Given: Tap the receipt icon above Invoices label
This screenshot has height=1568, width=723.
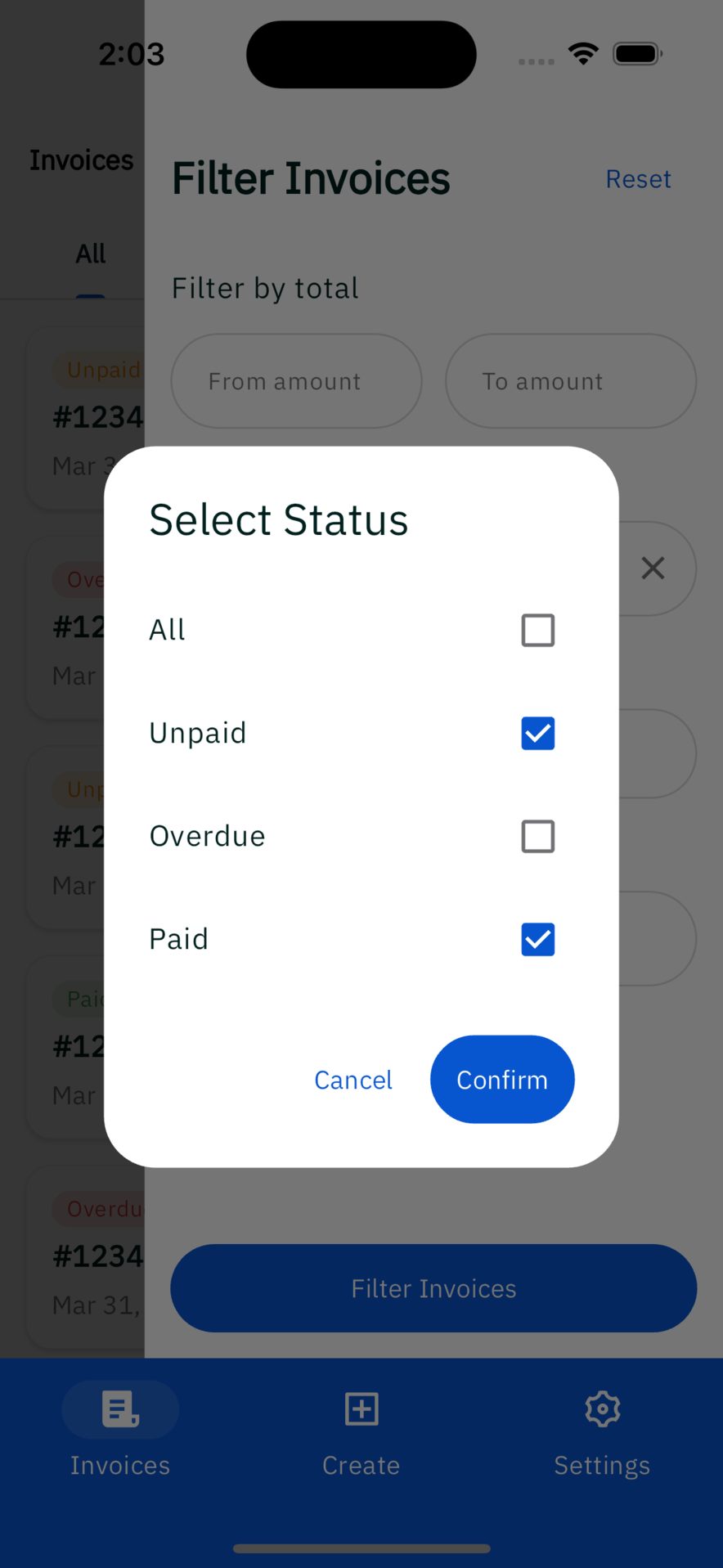Looking at the screenshot, I should 119,1409.
